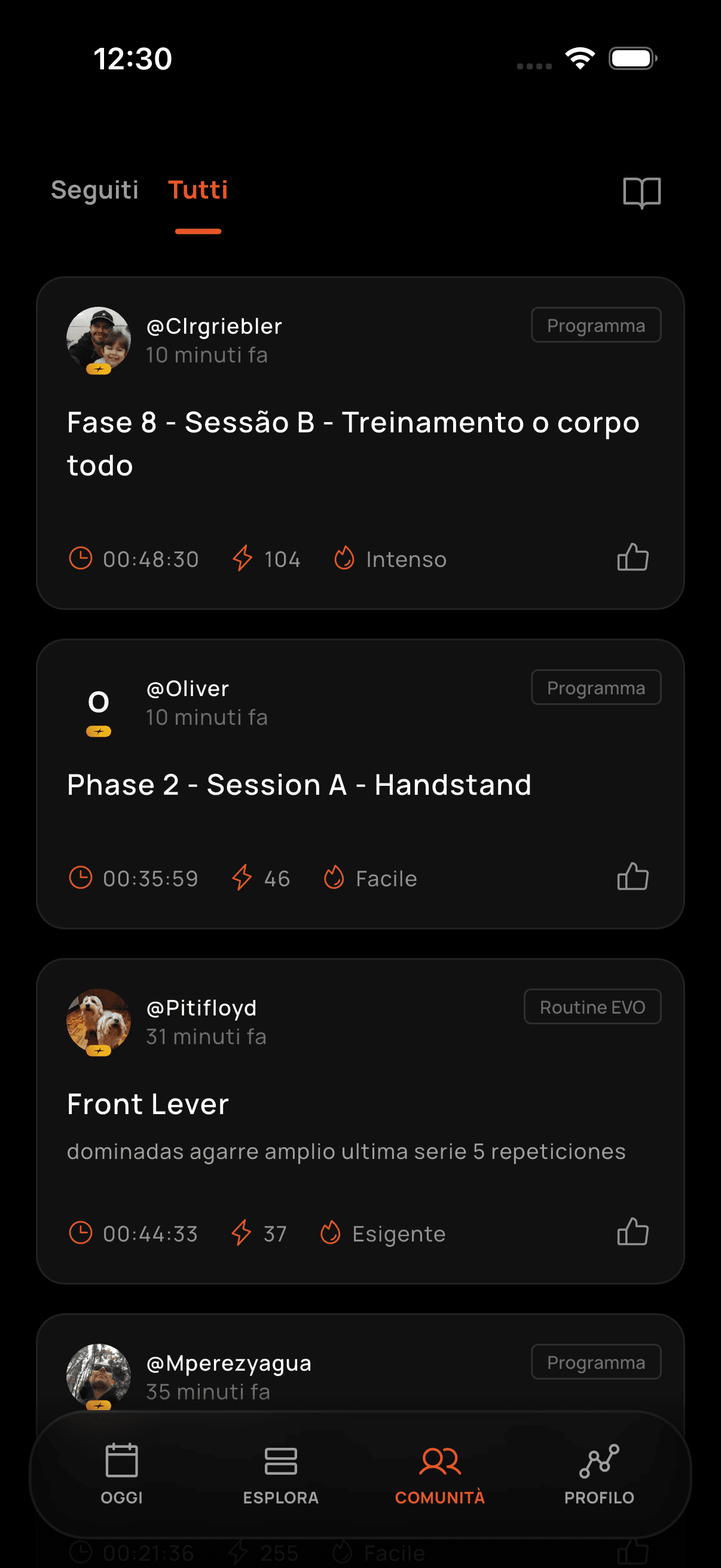Give a thumbs up to Front Lever post
Image resolution: width=721 pixels, height=1568 pixels.
[x=633, y=1233]
